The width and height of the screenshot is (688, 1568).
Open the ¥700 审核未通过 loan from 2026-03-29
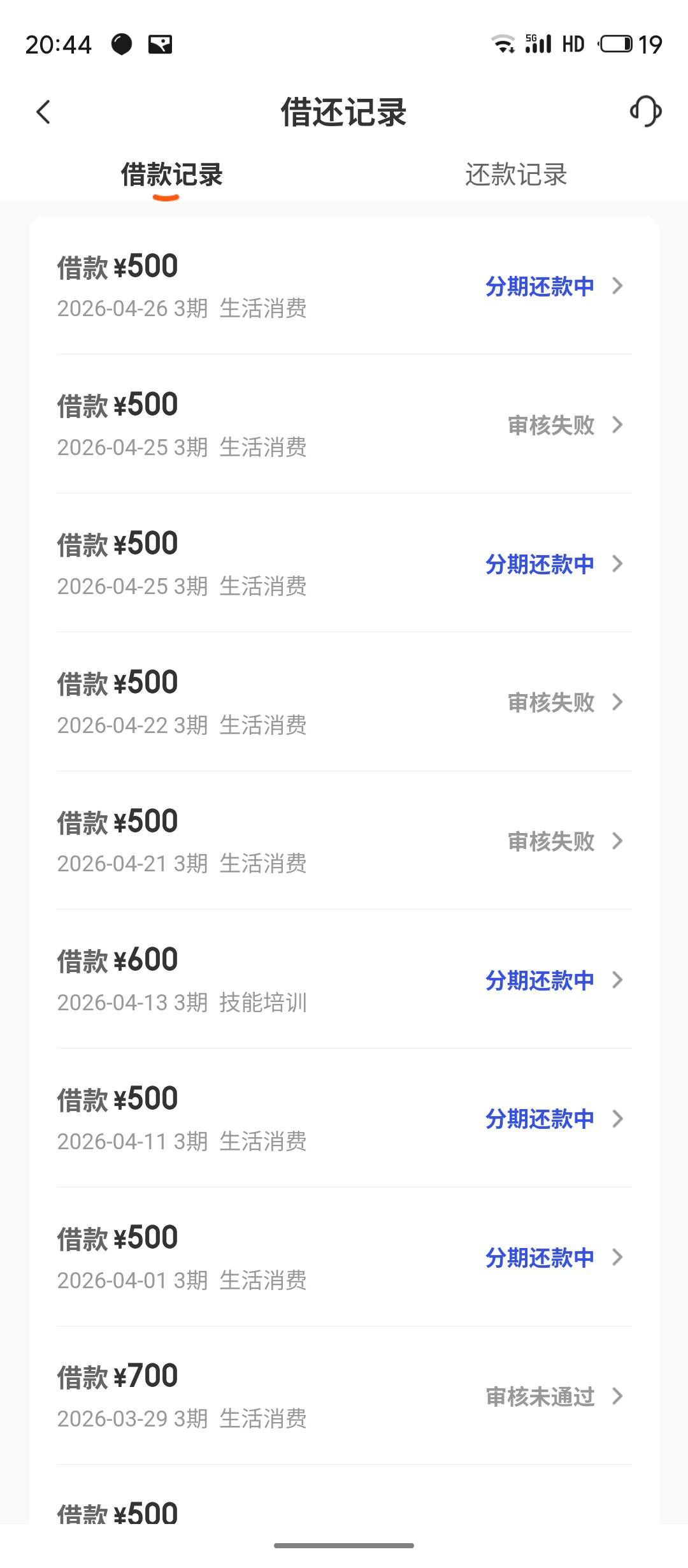344,1396
